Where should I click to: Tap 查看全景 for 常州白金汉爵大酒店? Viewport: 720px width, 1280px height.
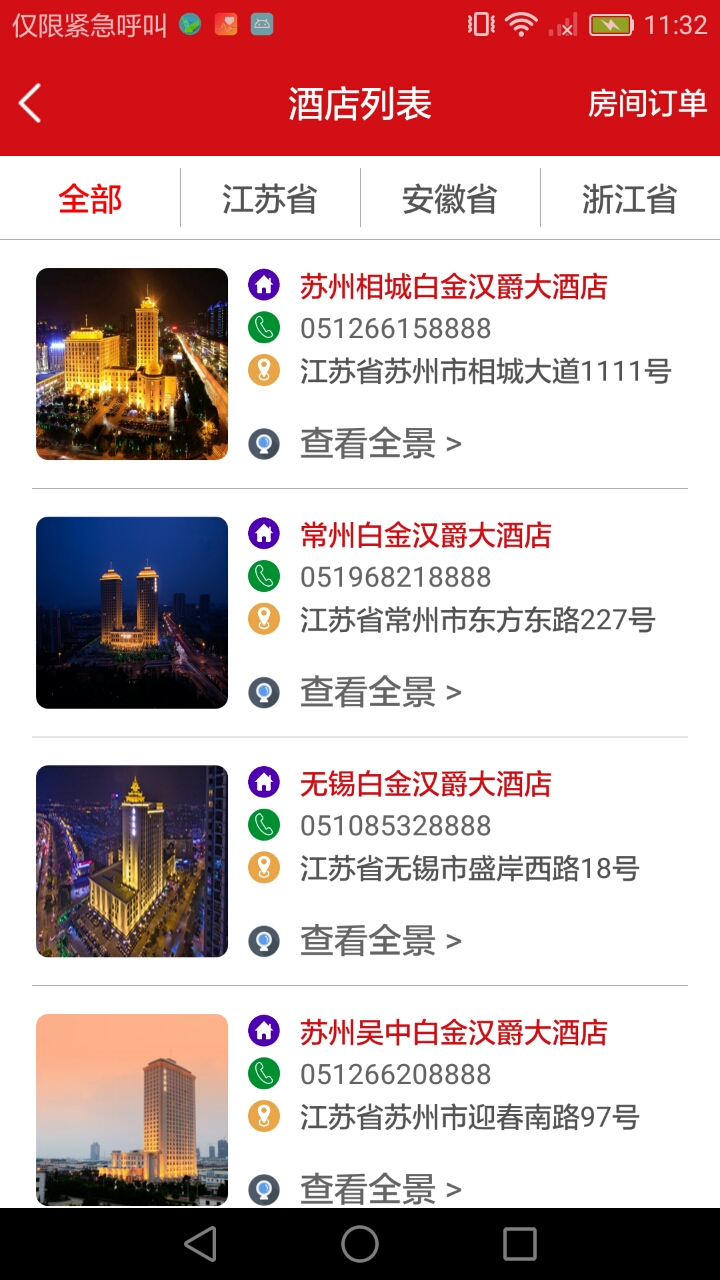click(x=380, y=692)
